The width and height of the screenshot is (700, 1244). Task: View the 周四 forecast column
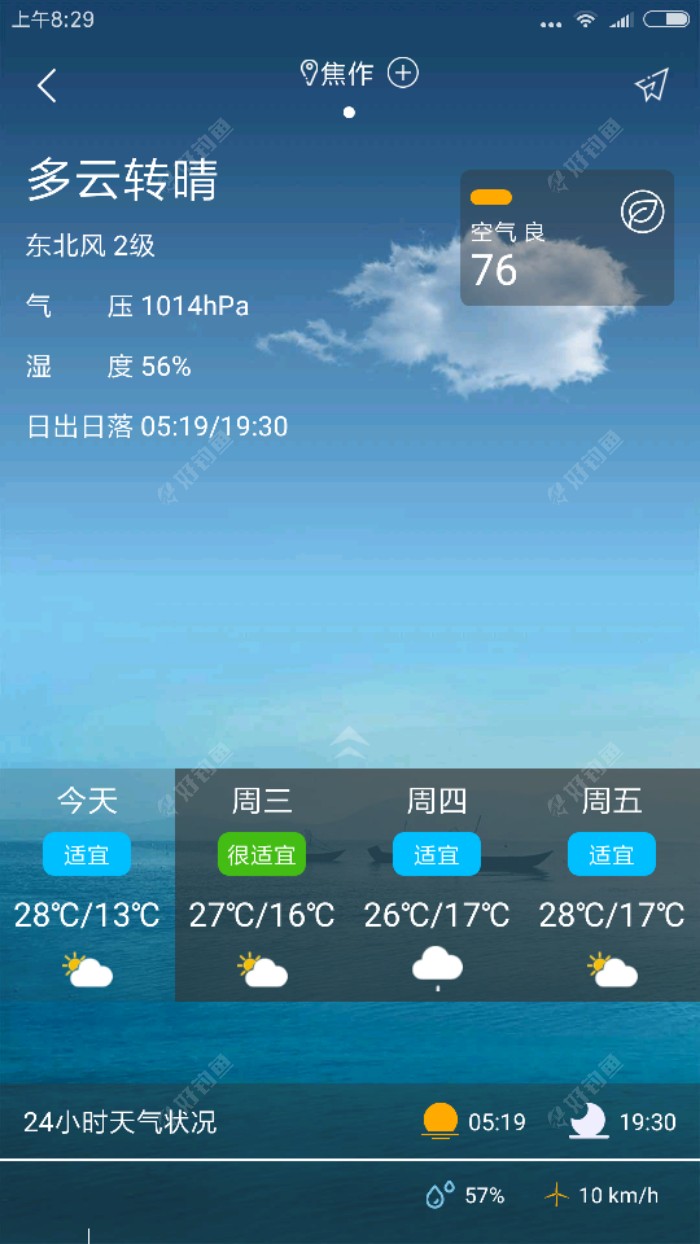(x=437, y=884)
